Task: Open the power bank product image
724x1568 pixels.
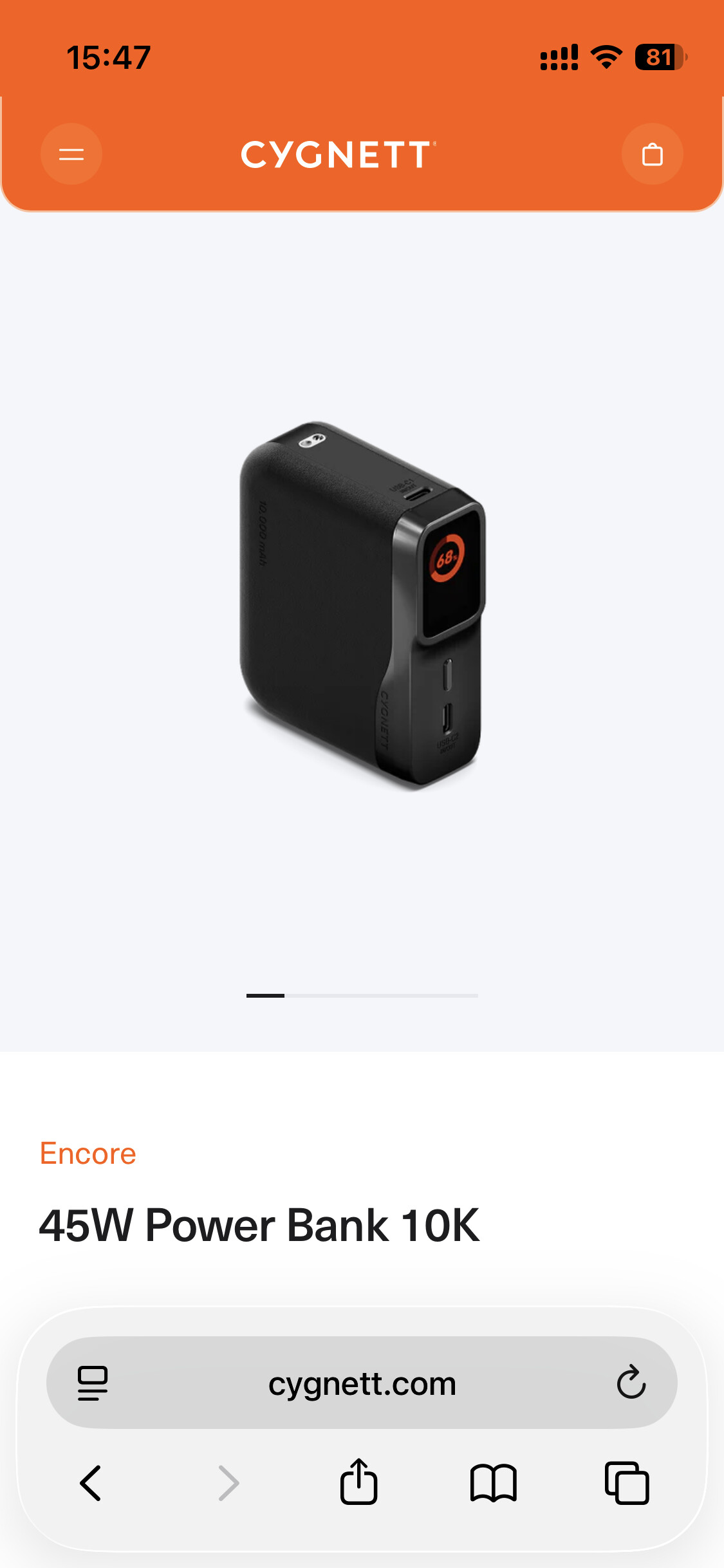Action: (362, 605)
